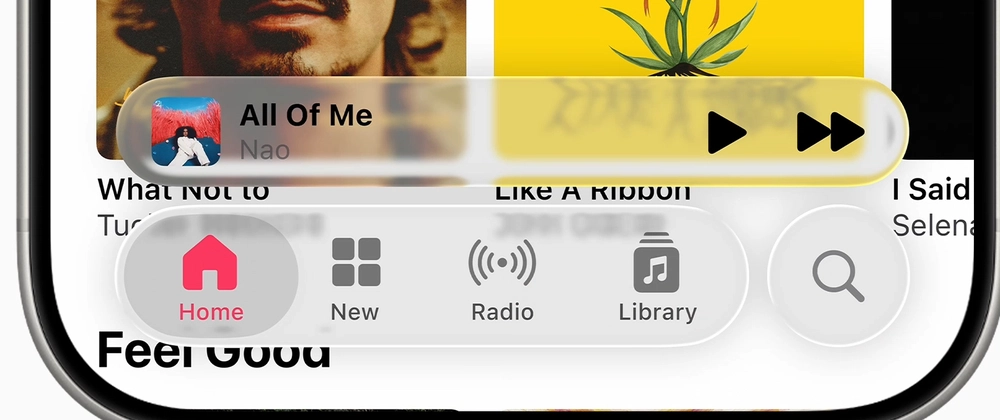Screen dimensions: 1000x420
Task: Open the Radio tab
Action: pyautogui.click(x=502, y=278)
